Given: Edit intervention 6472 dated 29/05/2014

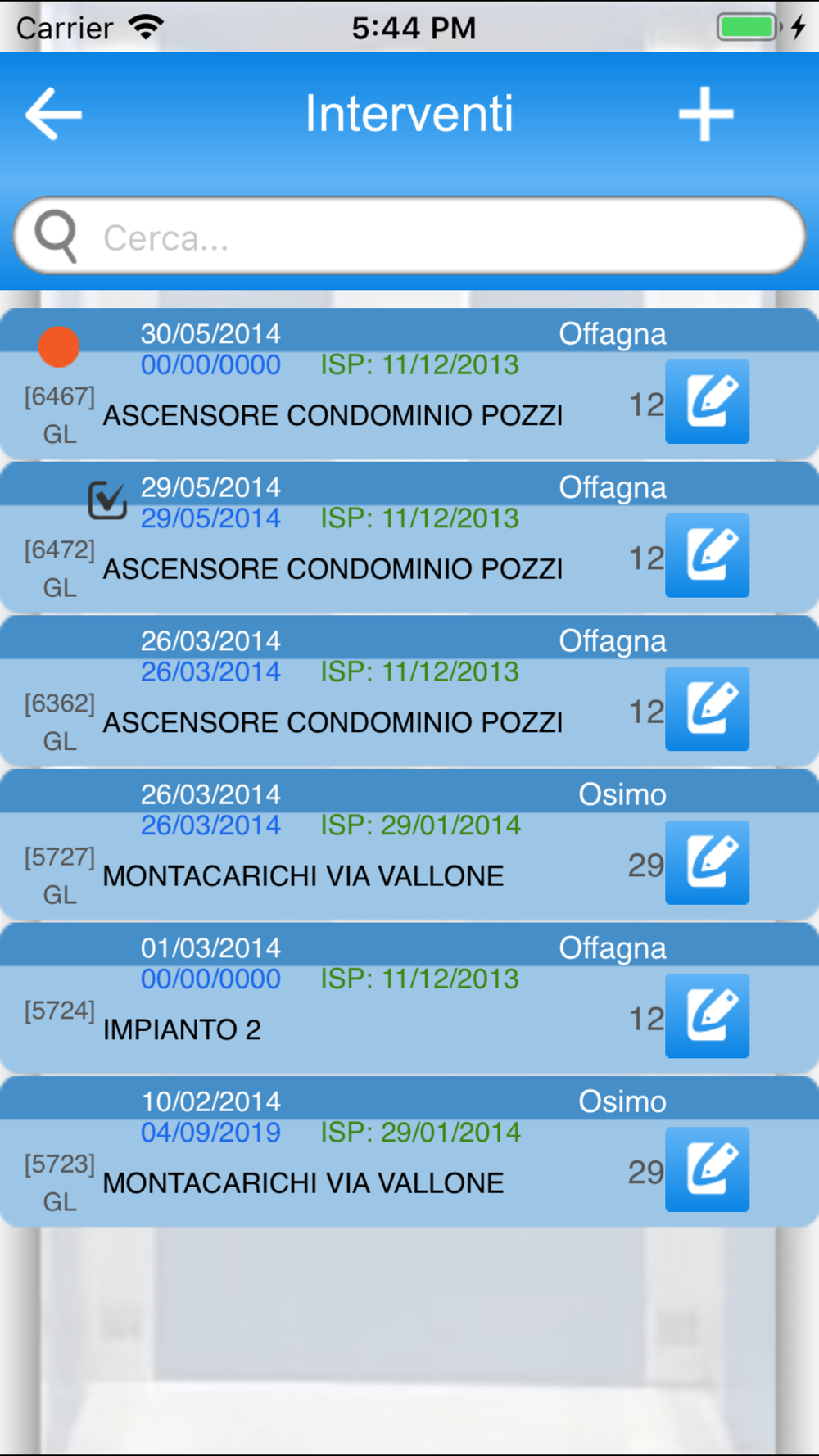Looking at the screenshot, I should [708, 555].
